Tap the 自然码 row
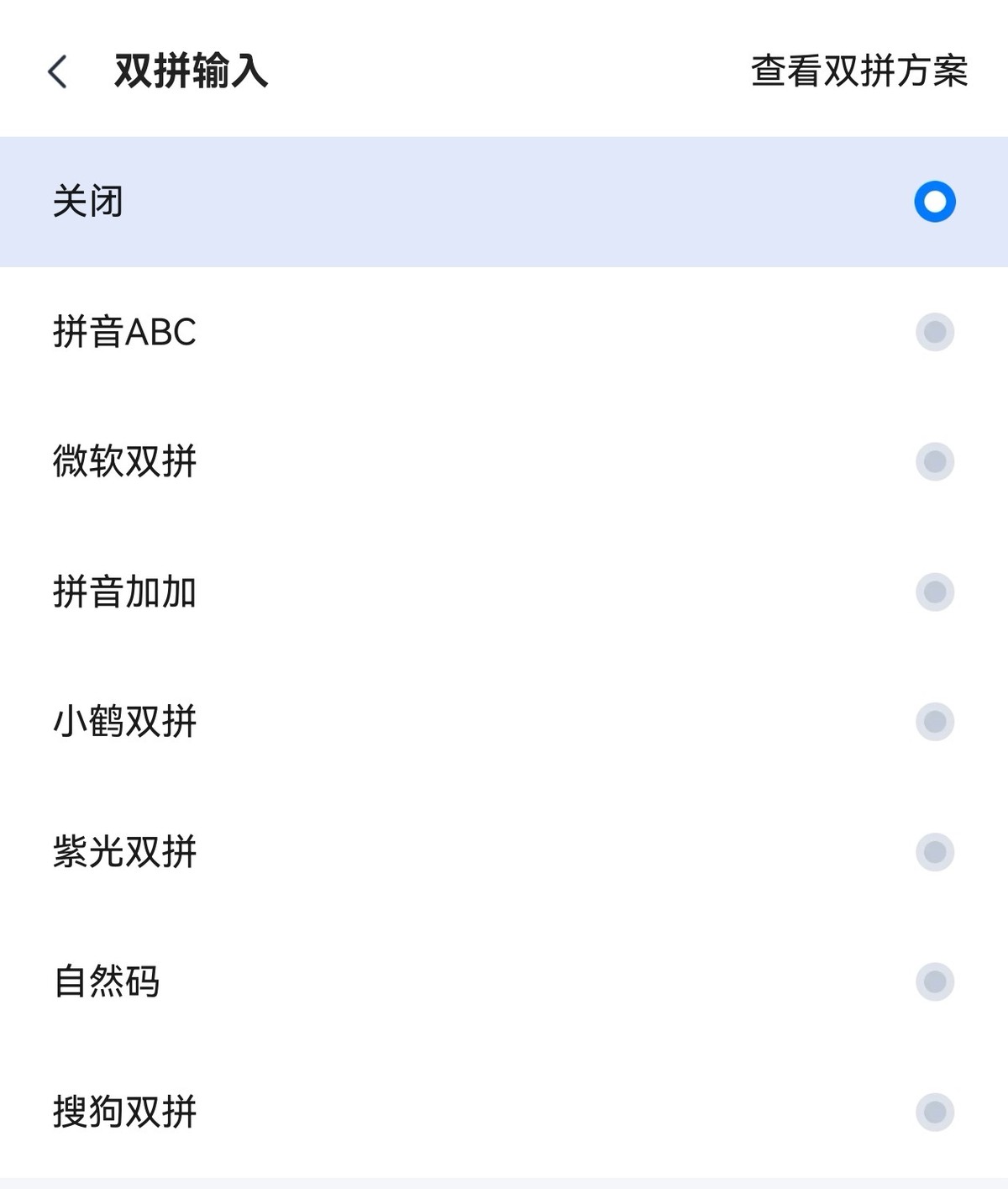The image size is (1008, 1189). pyautogui.click(x=504, y=981)
